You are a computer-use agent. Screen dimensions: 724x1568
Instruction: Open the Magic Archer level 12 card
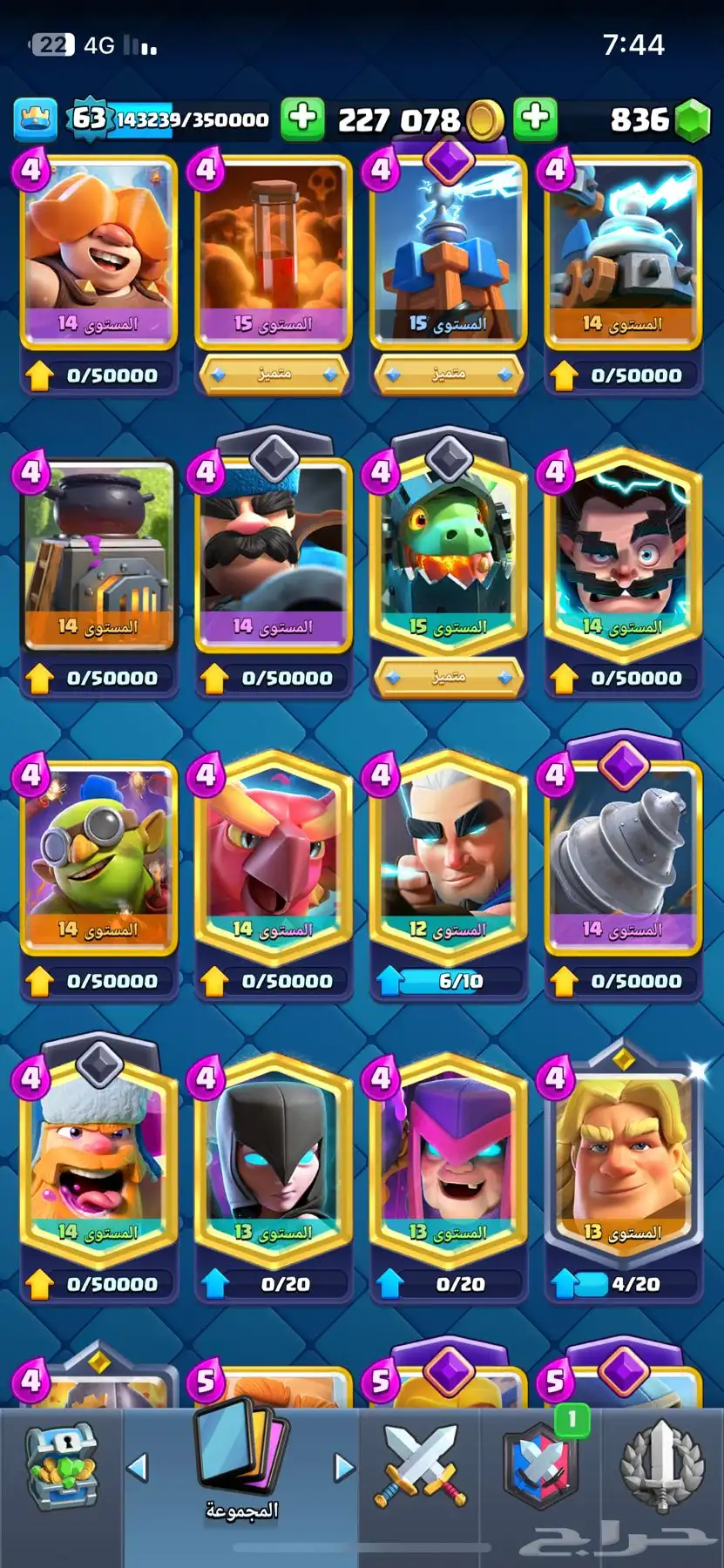pos(448,858)
